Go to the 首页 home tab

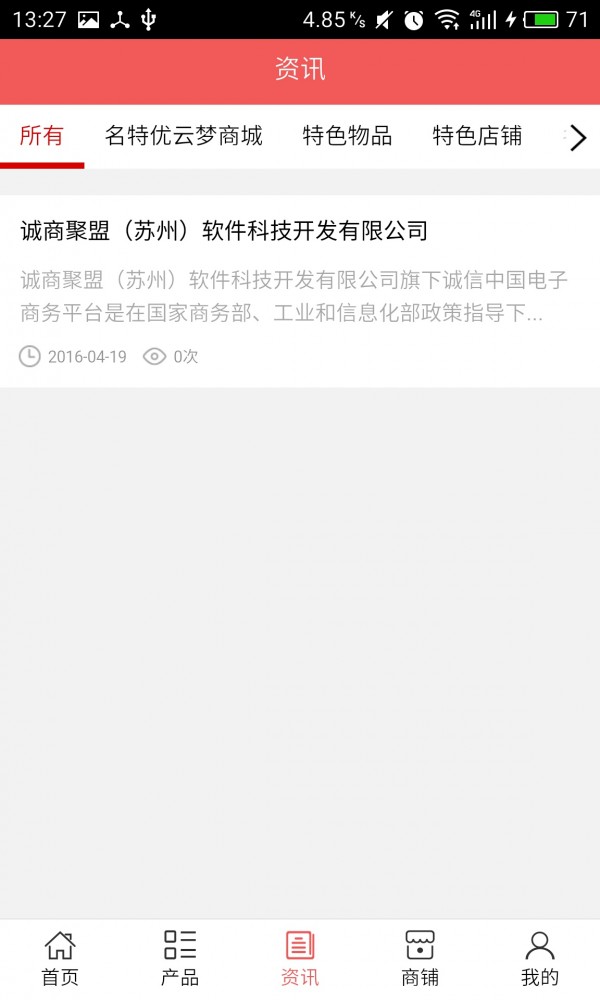click(x=60, y=958)
